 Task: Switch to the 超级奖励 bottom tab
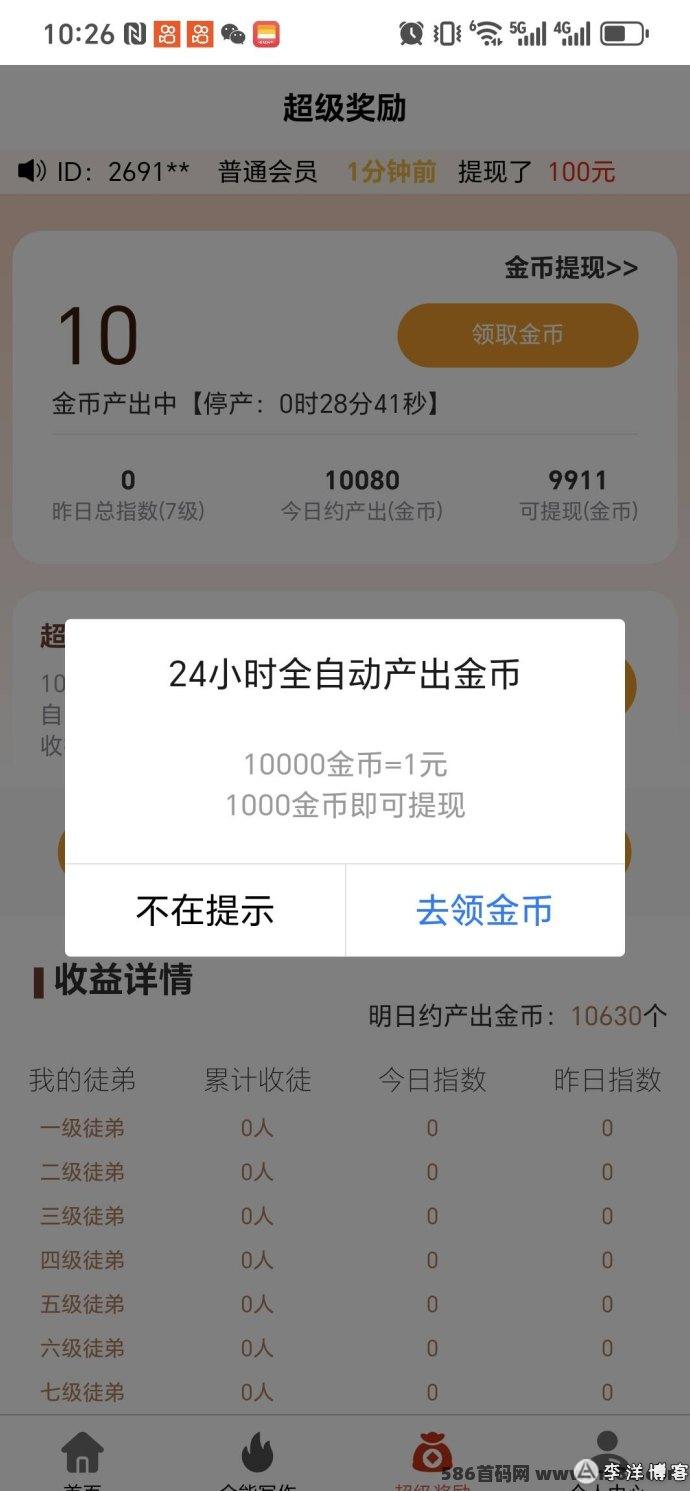[433, 1460]
